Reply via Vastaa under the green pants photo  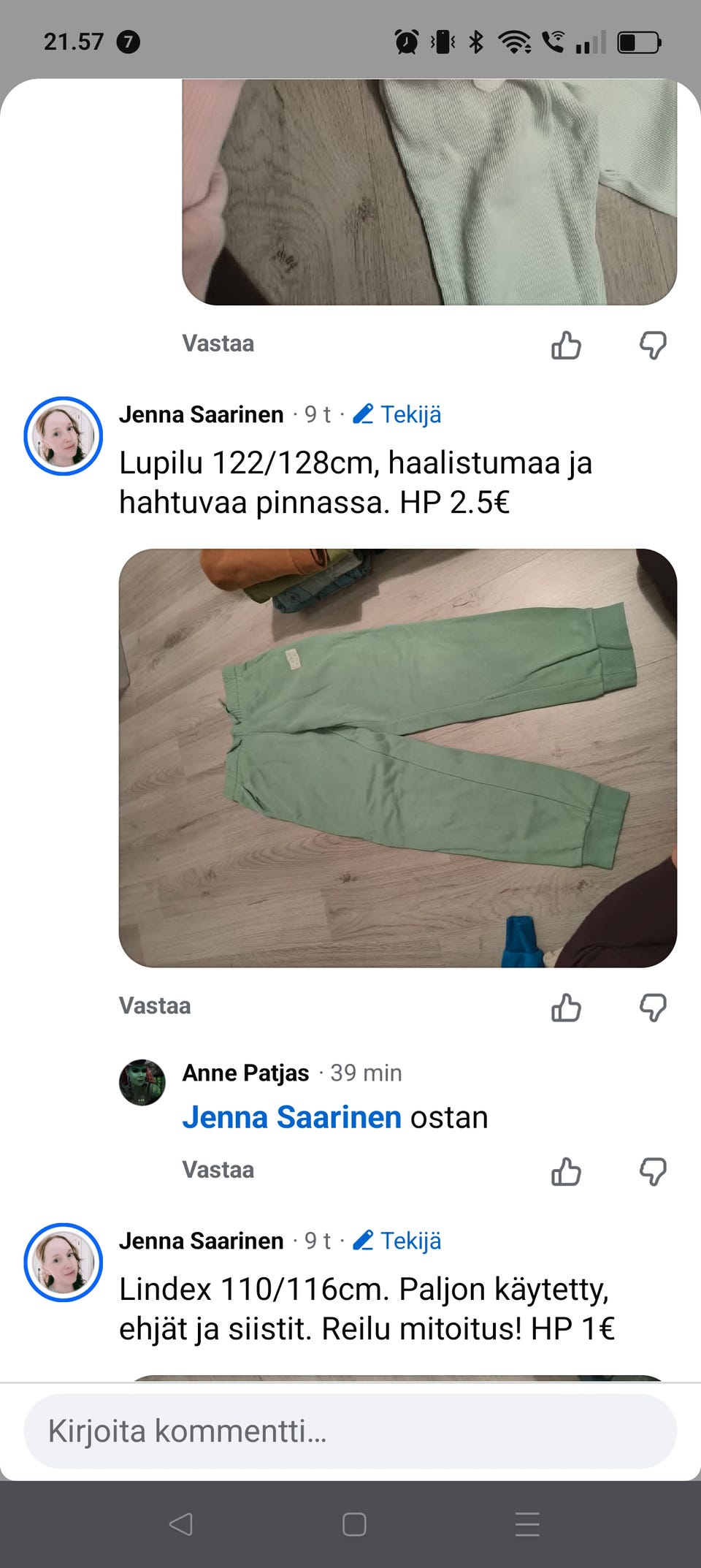click(155, 1005)
